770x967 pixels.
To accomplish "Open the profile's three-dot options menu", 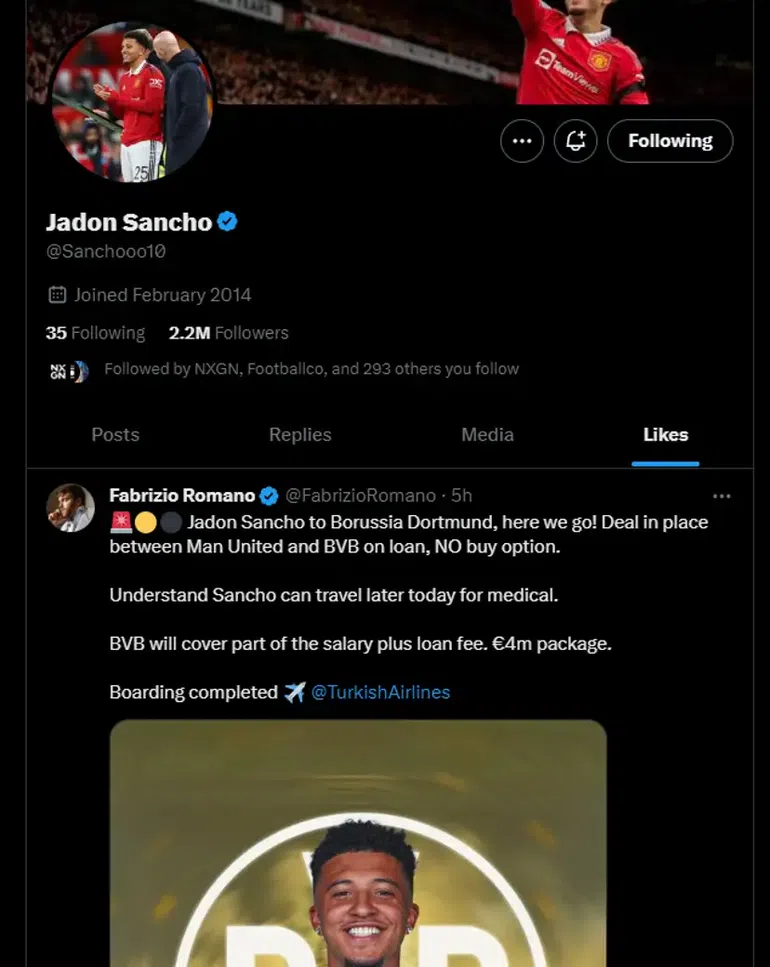I will point(522,141).
